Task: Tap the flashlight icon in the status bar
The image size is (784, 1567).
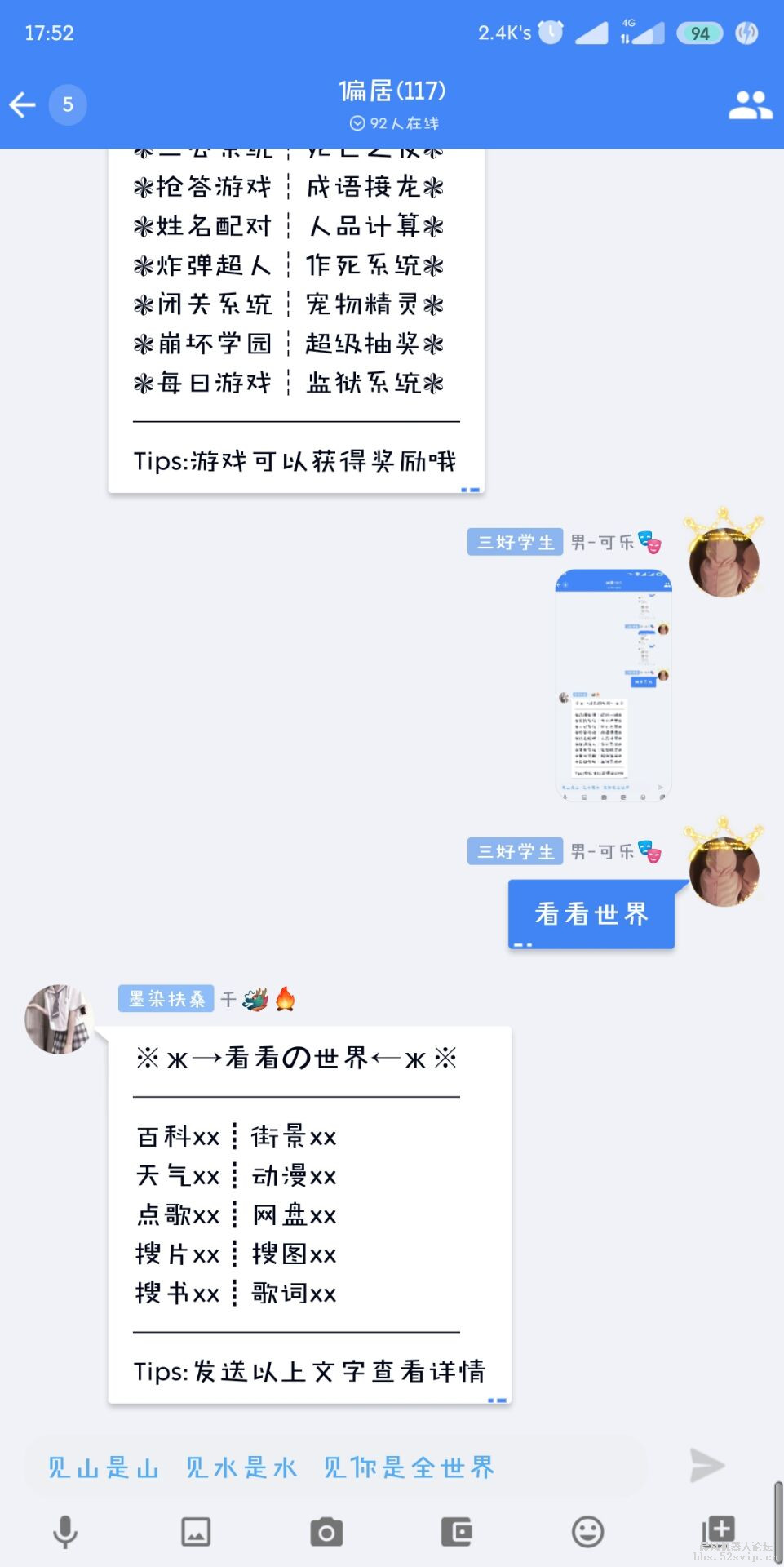Action: tap(747, 33)
